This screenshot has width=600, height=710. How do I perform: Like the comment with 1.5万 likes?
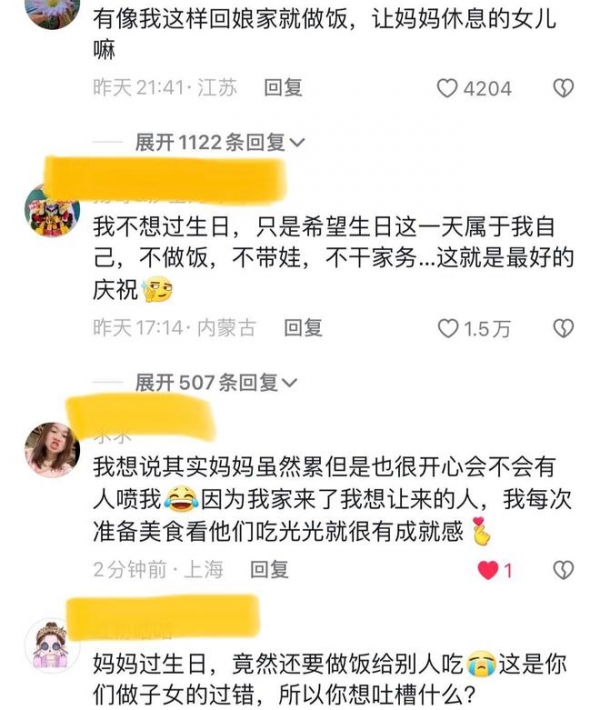tap(447, 327)
